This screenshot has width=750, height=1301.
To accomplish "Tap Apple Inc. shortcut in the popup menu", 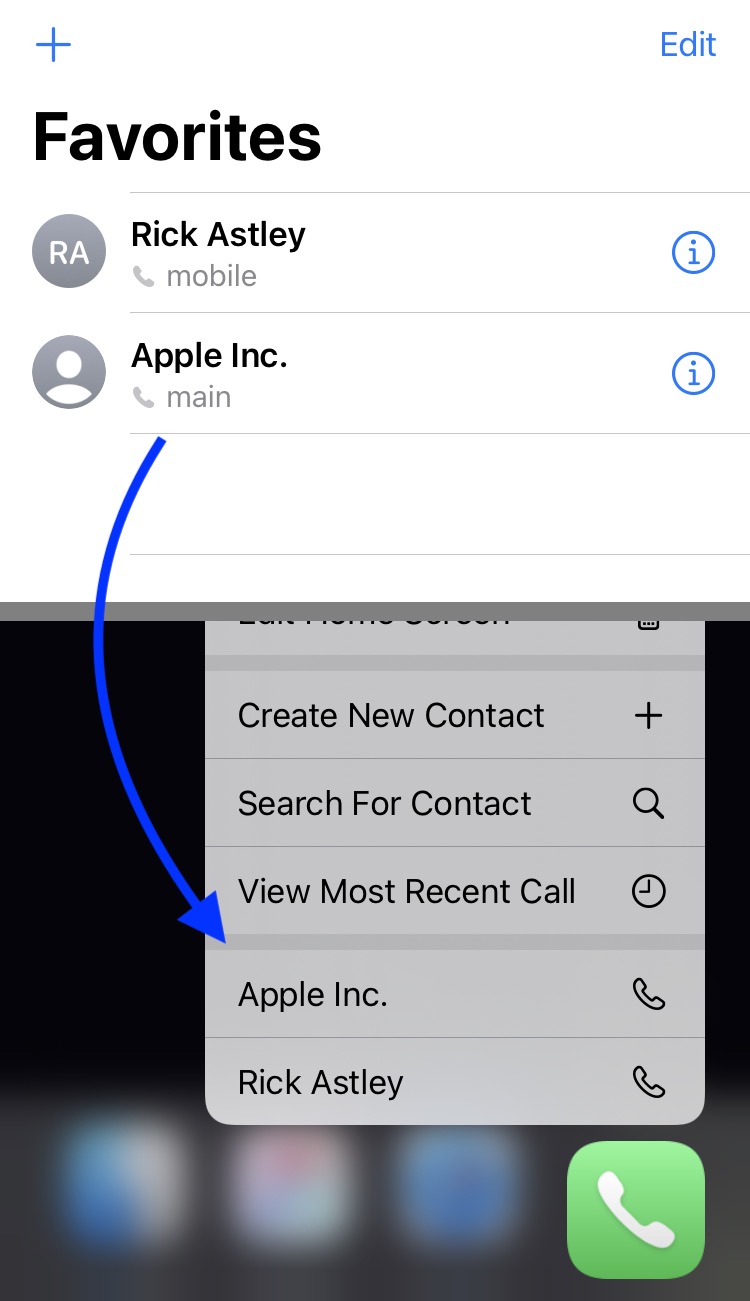I will [455, 994].
